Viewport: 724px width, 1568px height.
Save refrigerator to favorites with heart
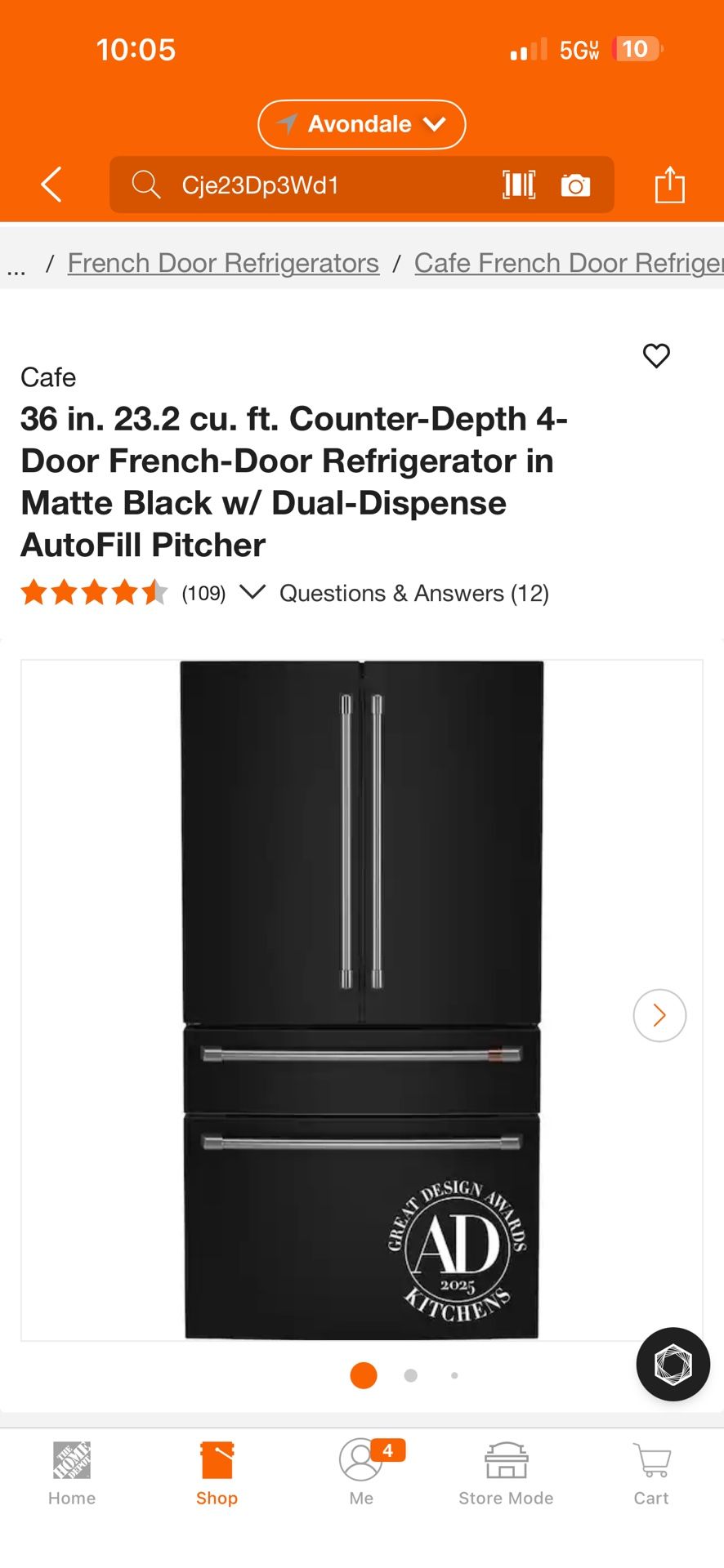(656, 356)
